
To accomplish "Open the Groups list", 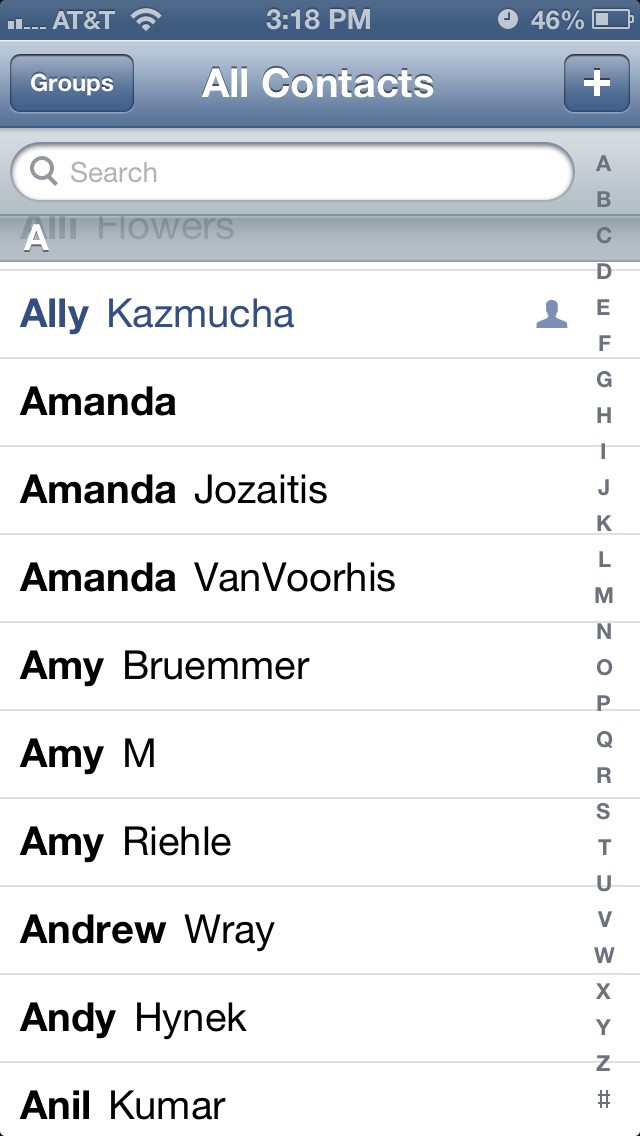I will click(71, 83).
